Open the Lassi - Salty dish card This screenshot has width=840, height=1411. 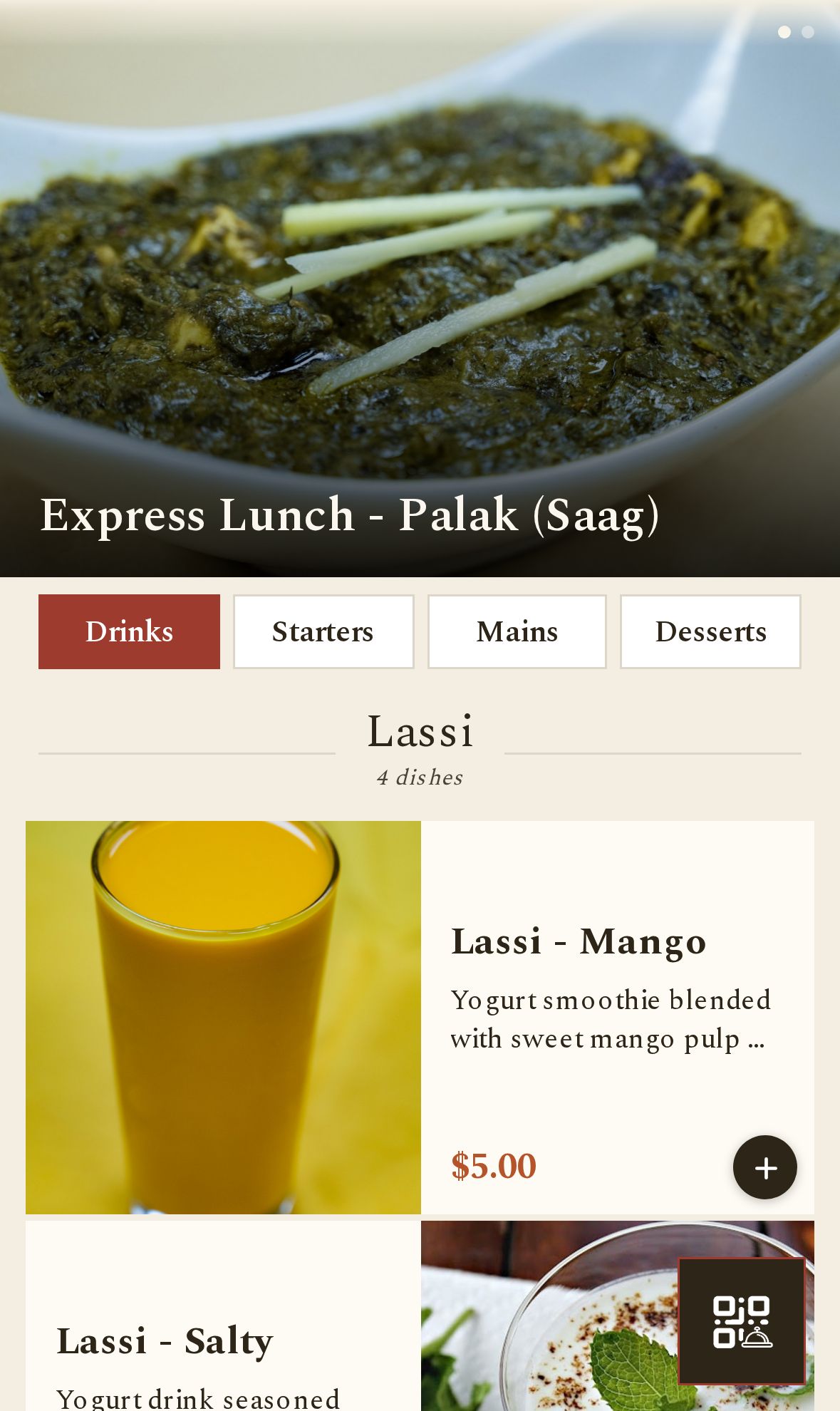coord(420,1316)
